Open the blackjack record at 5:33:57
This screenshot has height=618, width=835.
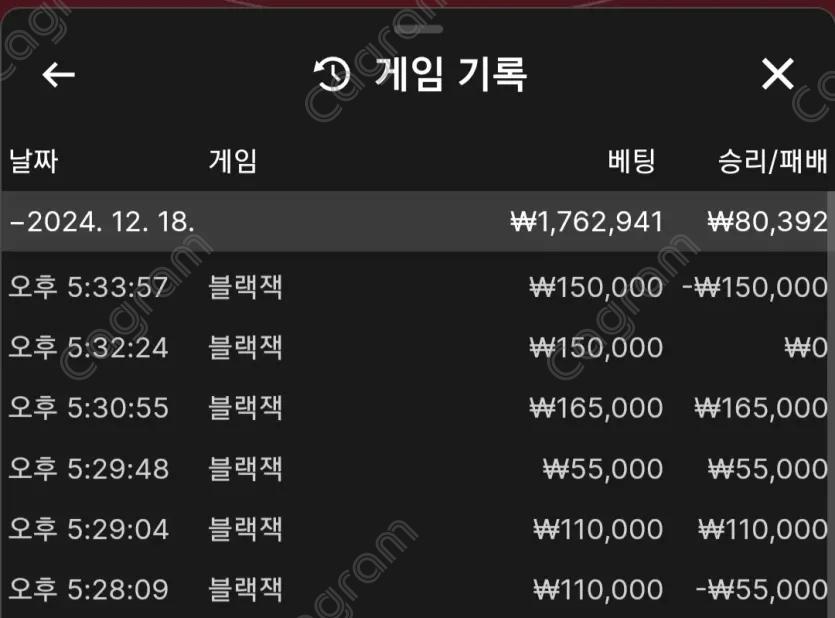416,288
